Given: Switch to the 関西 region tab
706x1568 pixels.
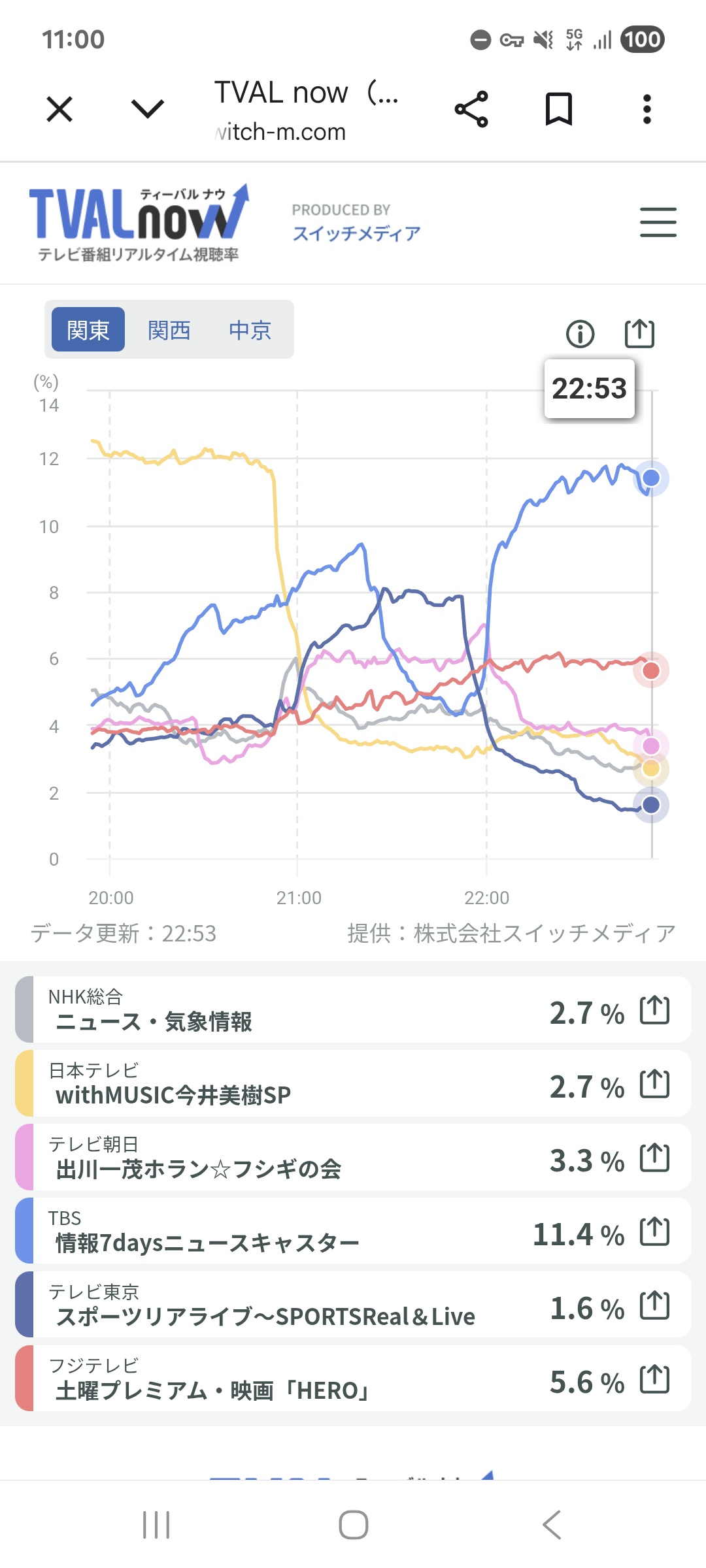Looking at the screenshot, I should [169, 330].
